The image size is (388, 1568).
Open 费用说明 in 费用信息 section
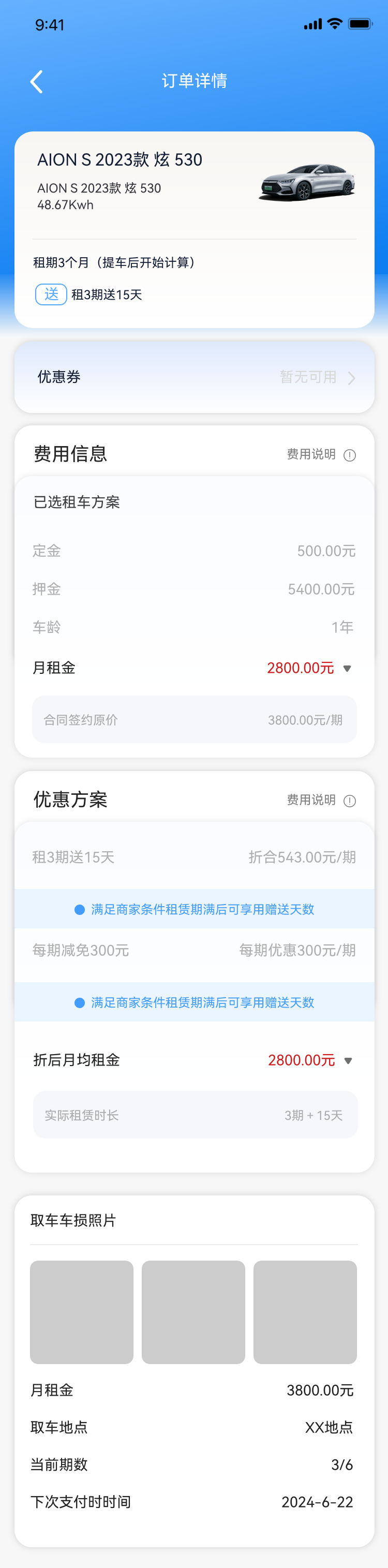321,455
